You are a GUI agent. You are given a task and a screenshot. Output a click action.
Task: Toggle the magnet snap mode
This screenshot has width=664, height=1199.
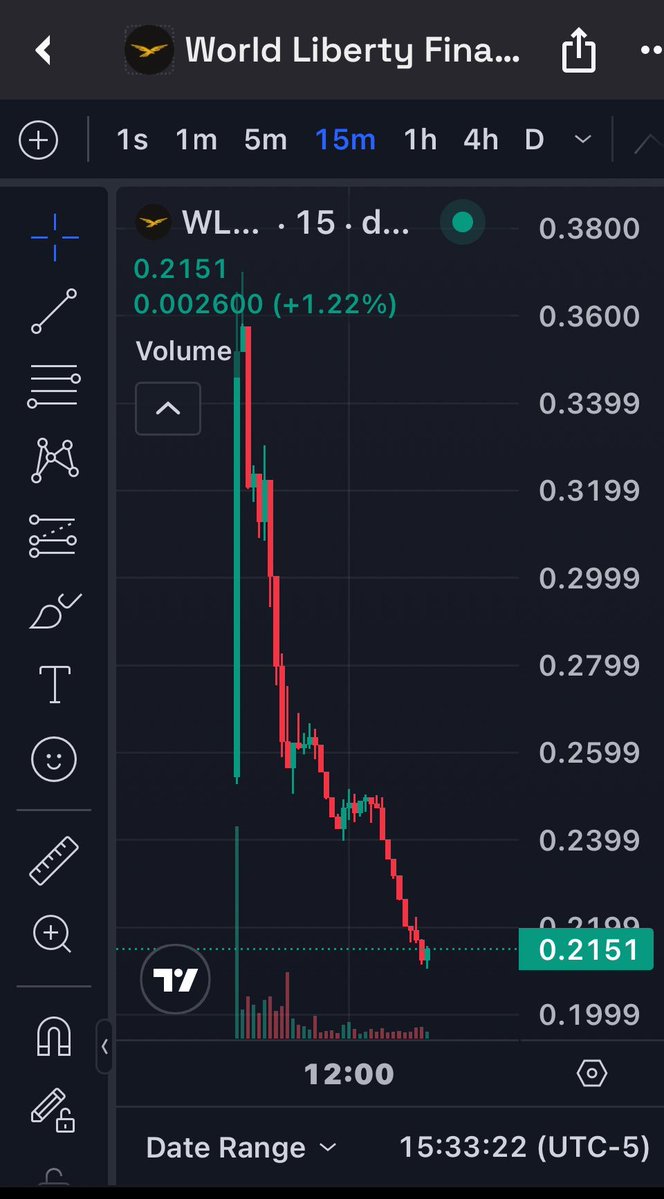tap(54, 1036)
